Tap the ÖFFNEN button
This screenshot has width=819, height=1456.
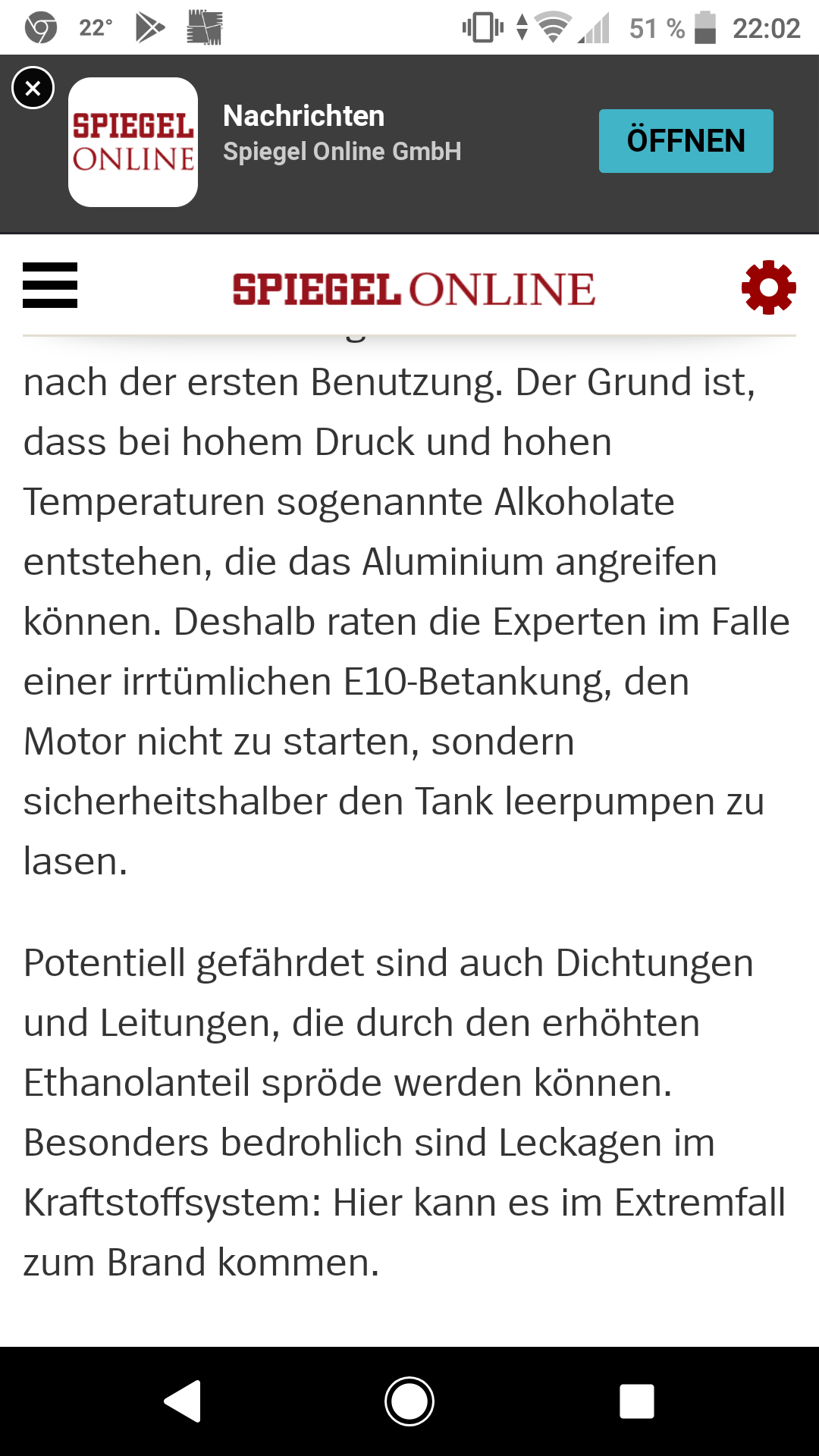686,141
